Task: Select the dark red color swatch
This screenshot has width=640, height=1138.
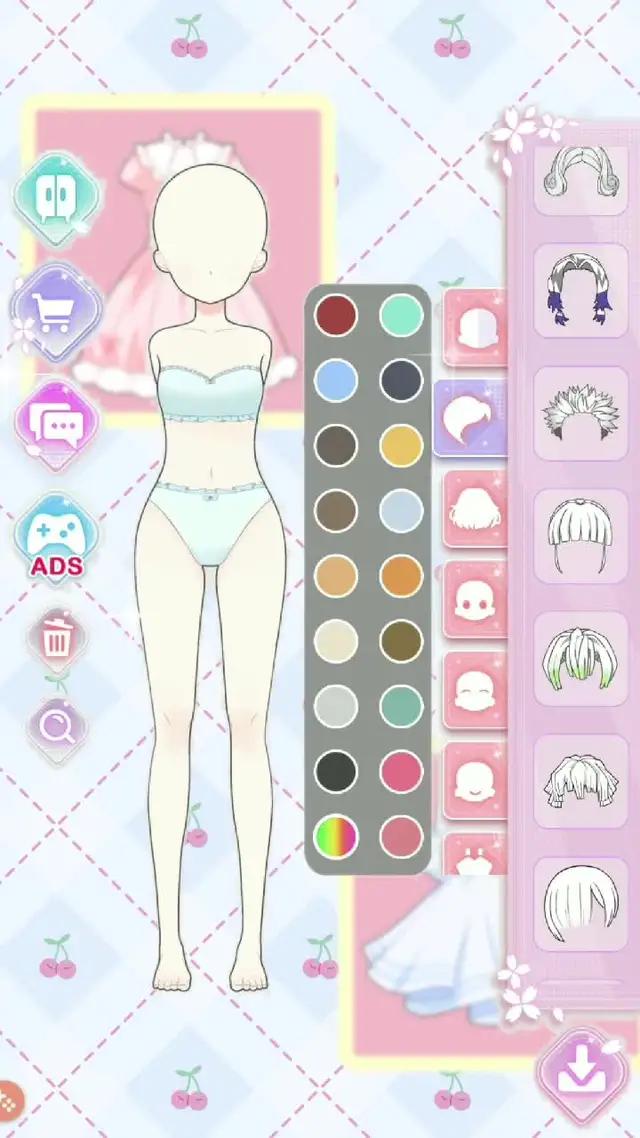Action: 336,316
